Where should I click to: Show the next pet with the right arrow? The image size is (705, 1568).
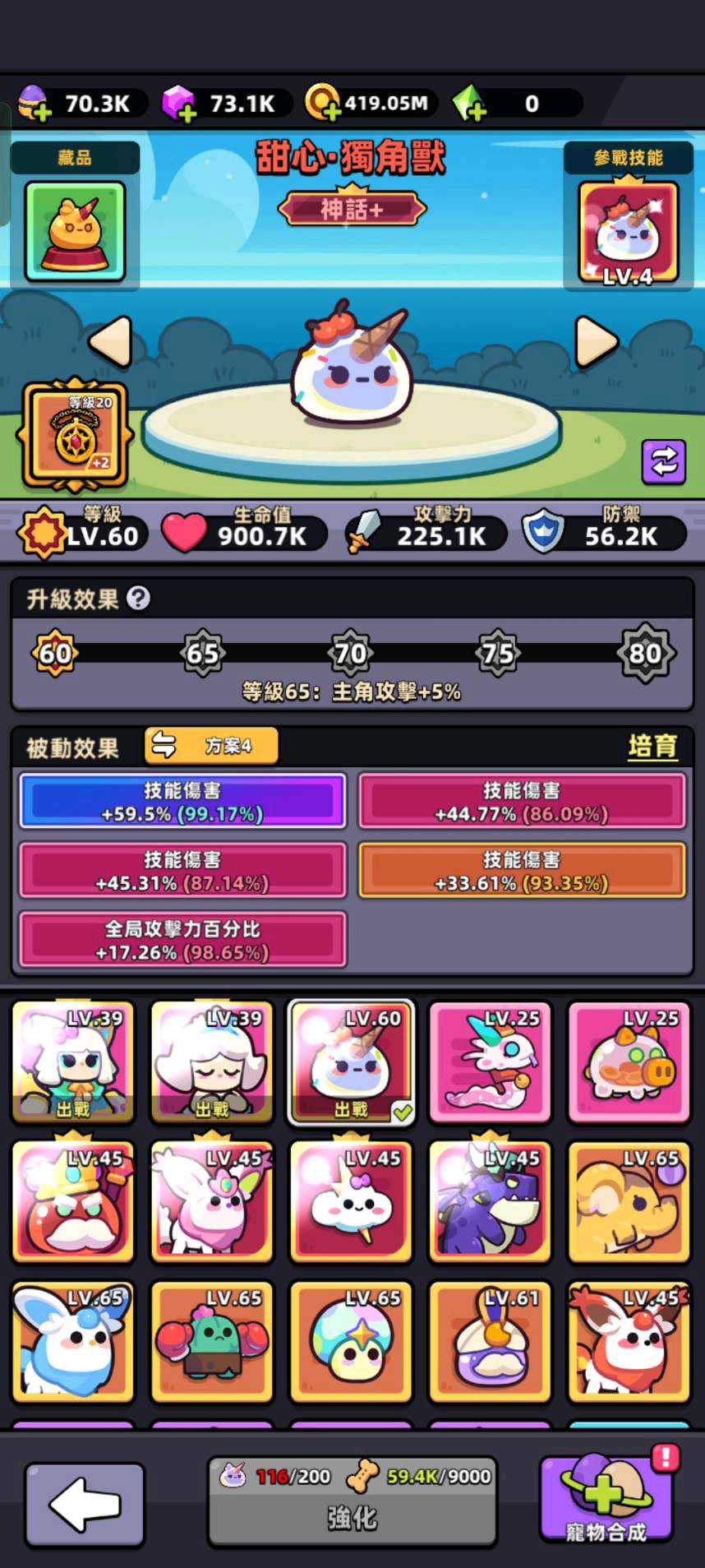(596, 341)
